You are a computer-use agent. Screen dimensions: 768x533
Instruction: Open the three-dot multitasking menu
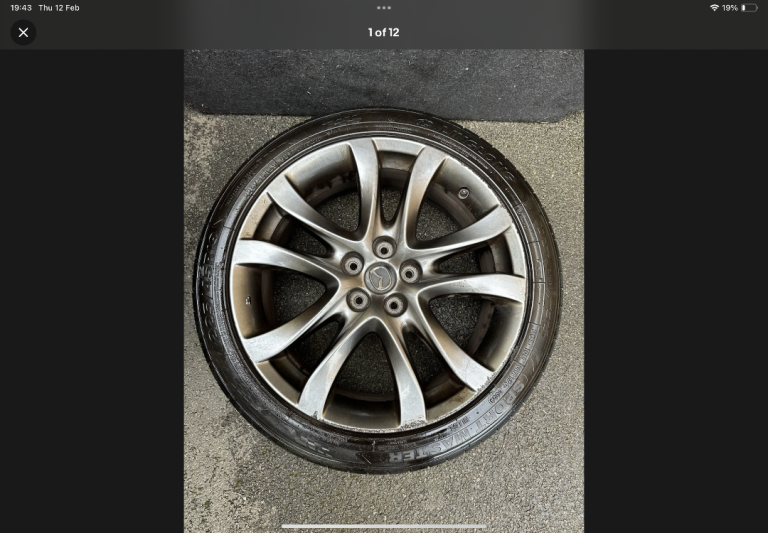384,7
